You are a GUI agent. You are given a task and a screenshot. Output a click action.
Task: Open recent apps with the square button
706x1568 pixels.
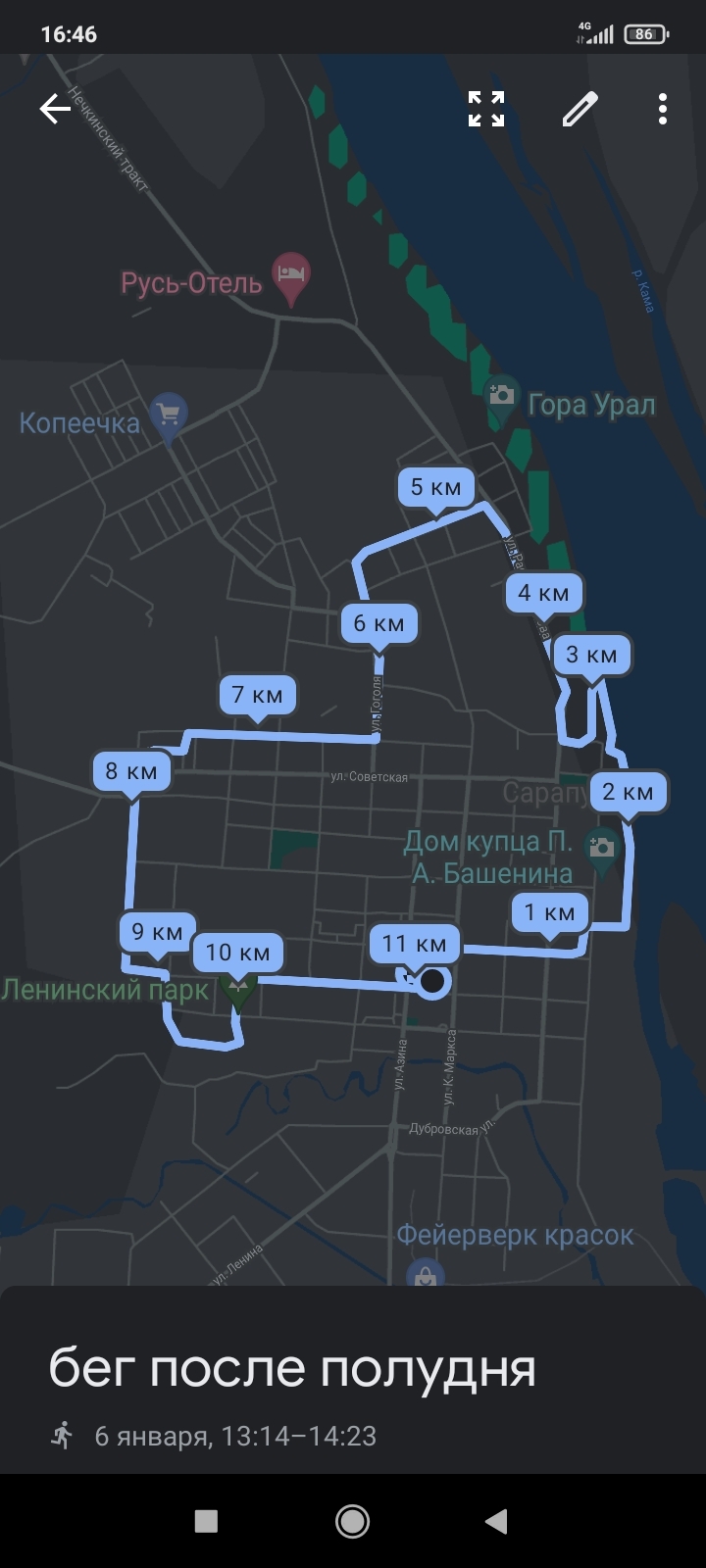(x=206, y=1521)
